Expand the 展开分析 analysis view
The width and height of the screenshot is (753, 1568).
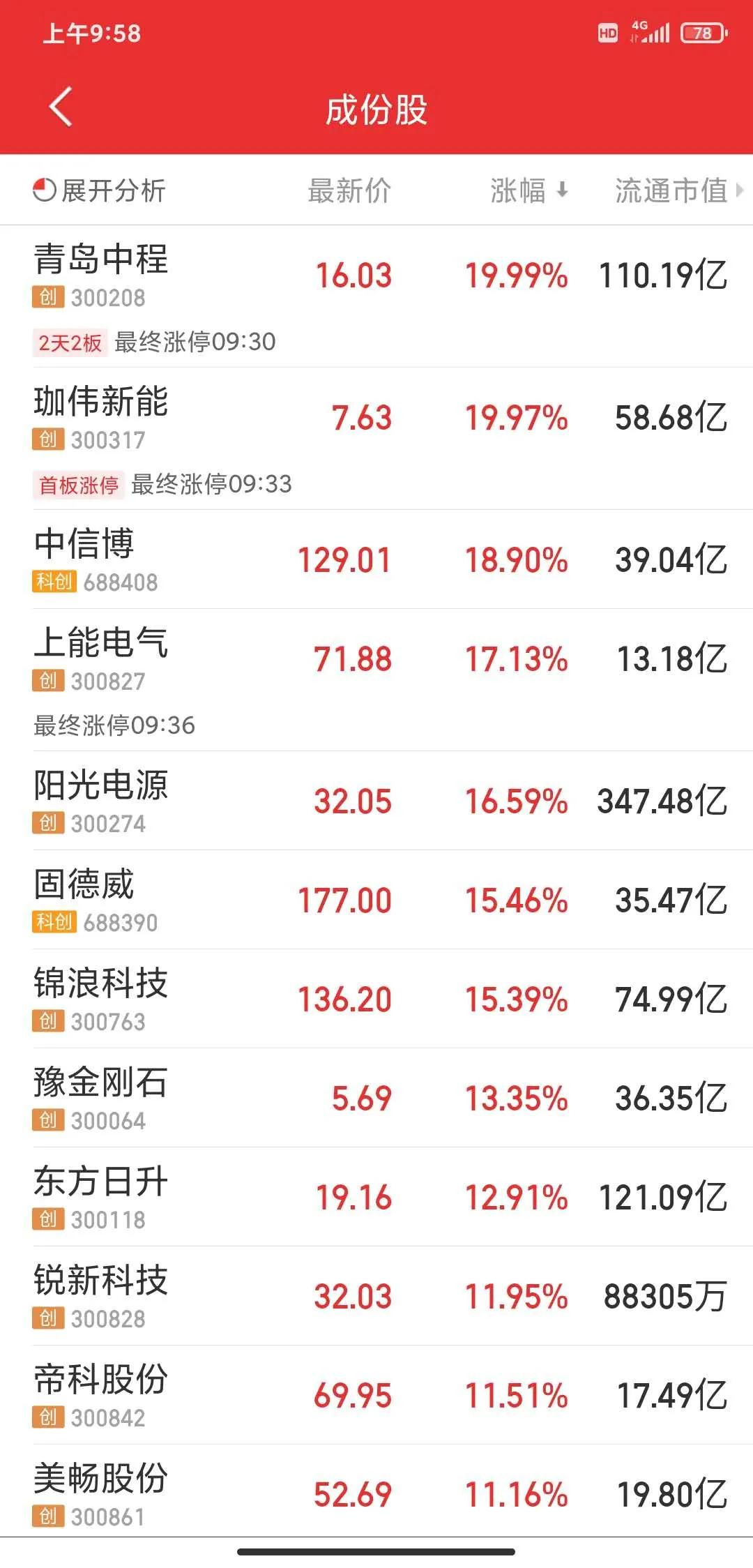(99, 190)
